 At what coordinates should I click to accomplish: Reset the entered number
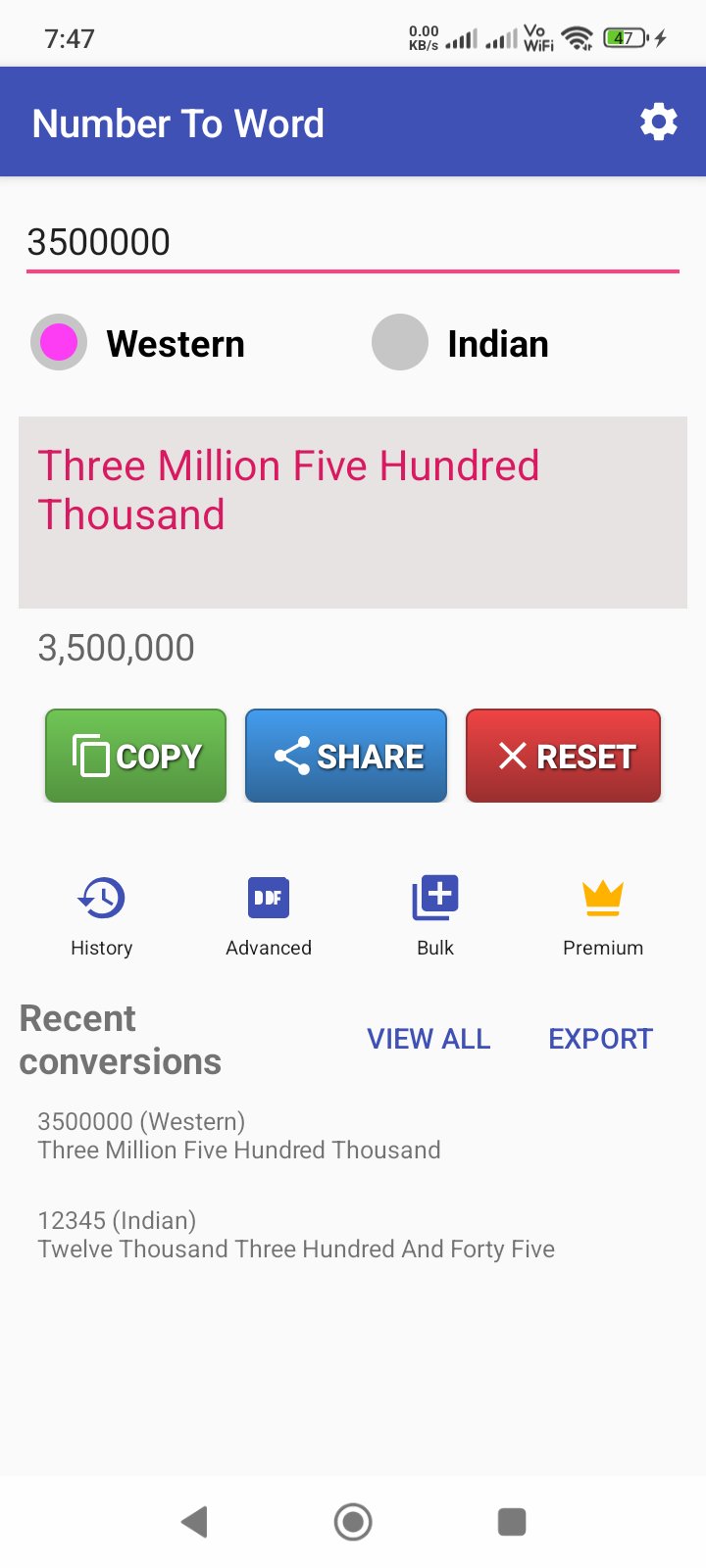pyautogui.click(x=563, y=756)
